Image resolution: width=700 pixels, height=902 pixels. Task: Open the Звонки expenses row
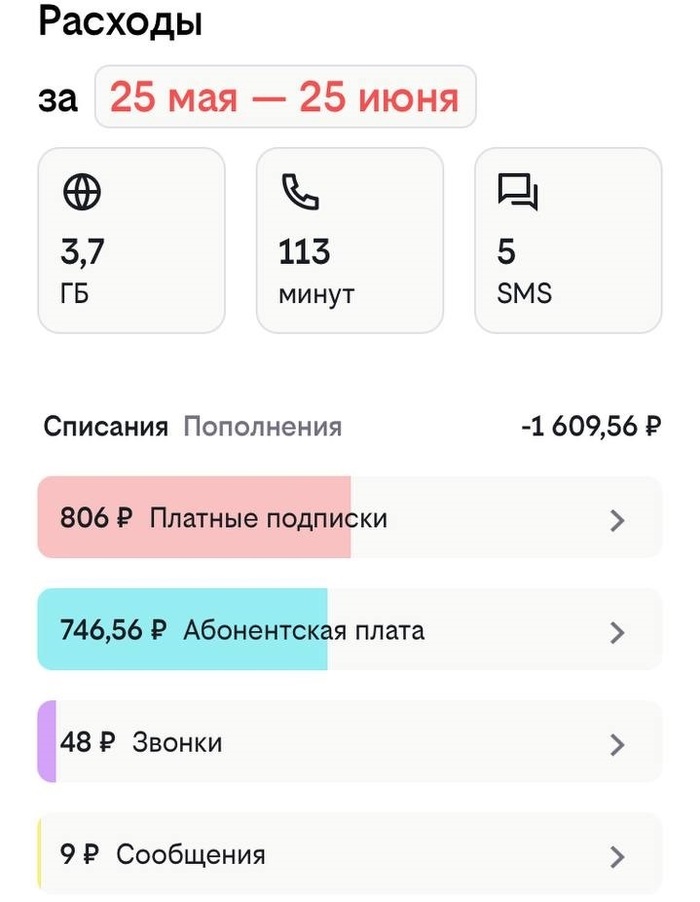(349, 743)
